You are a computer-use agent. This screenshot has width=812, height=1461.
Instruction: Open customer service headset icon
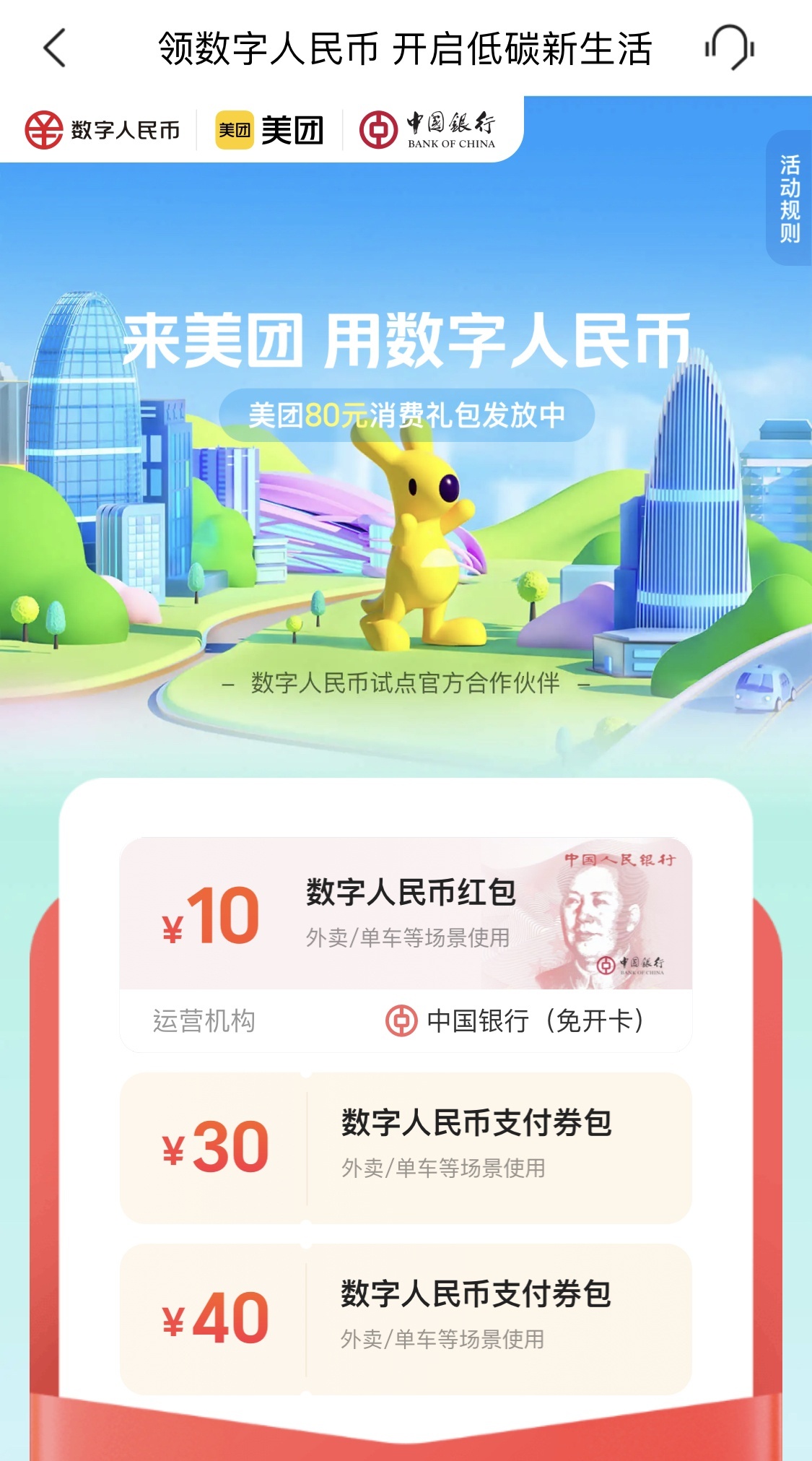click(730, 48)
